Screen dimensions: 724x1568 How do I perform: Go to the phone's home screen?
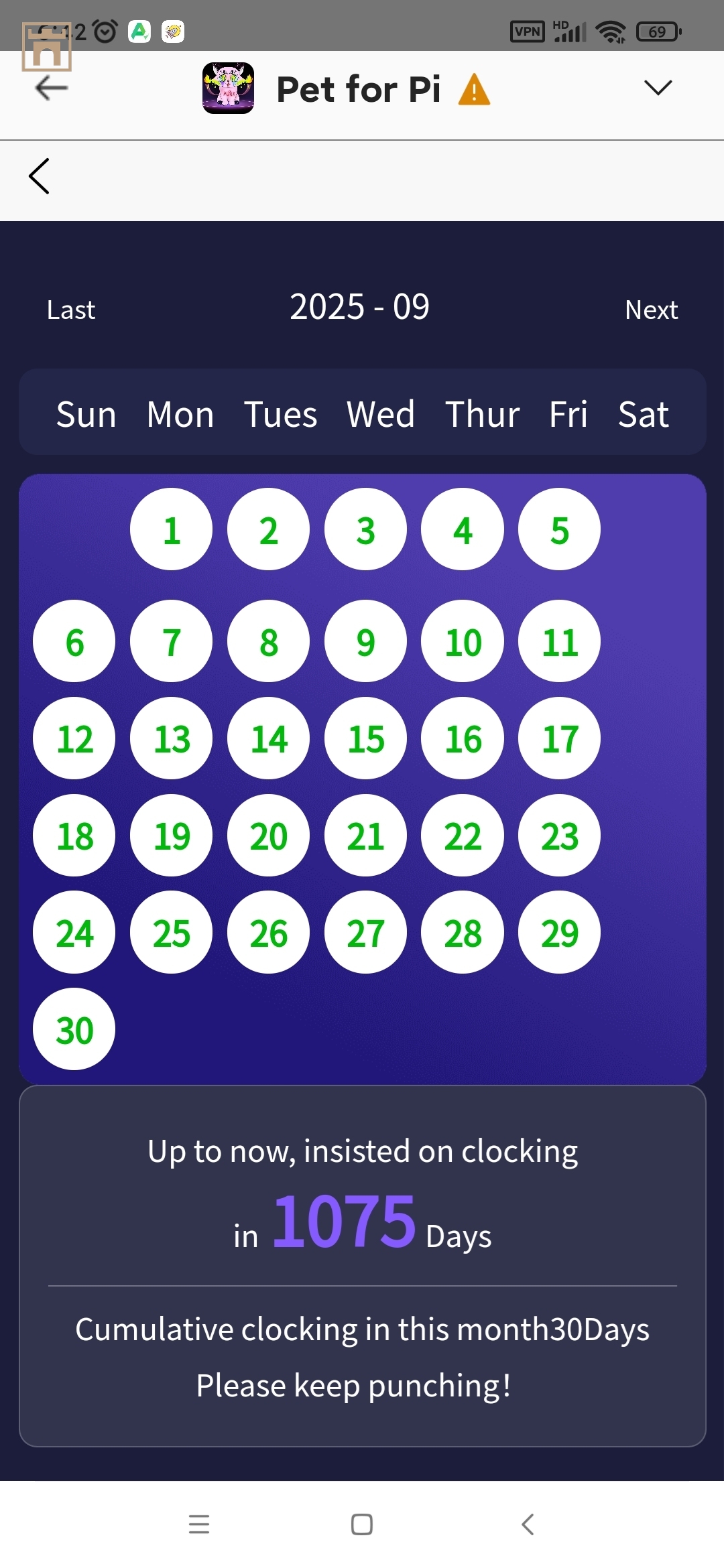click(x=362, y=1524)
